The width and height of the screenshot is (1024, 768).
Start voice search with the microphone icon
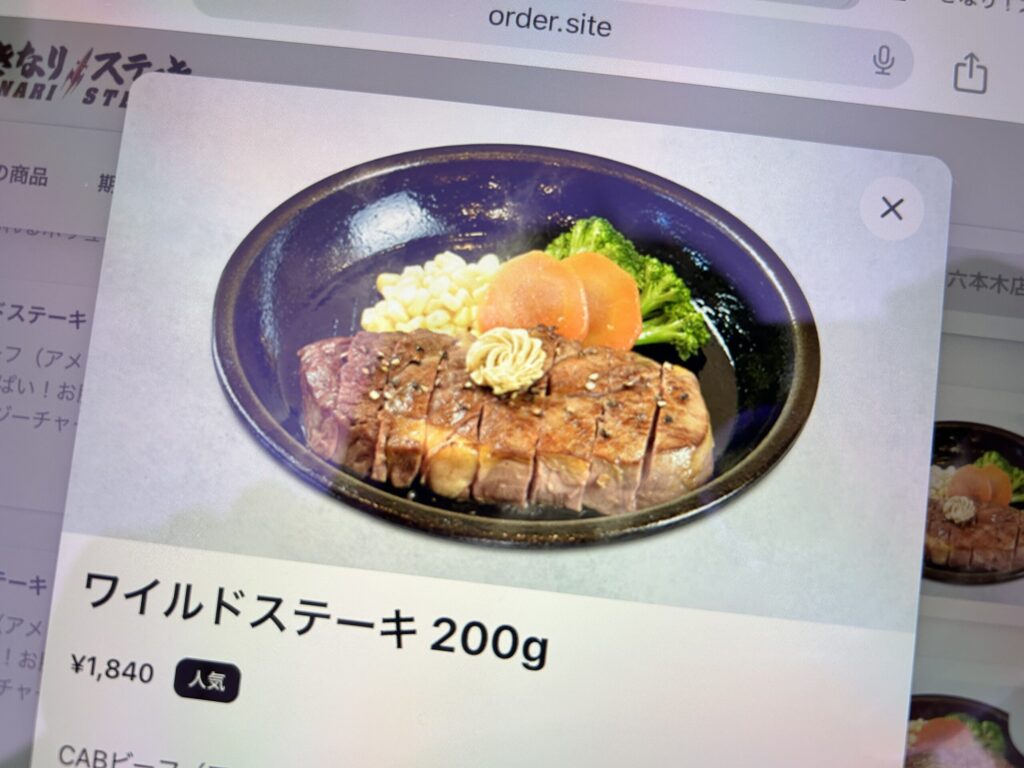coord(883,60)
